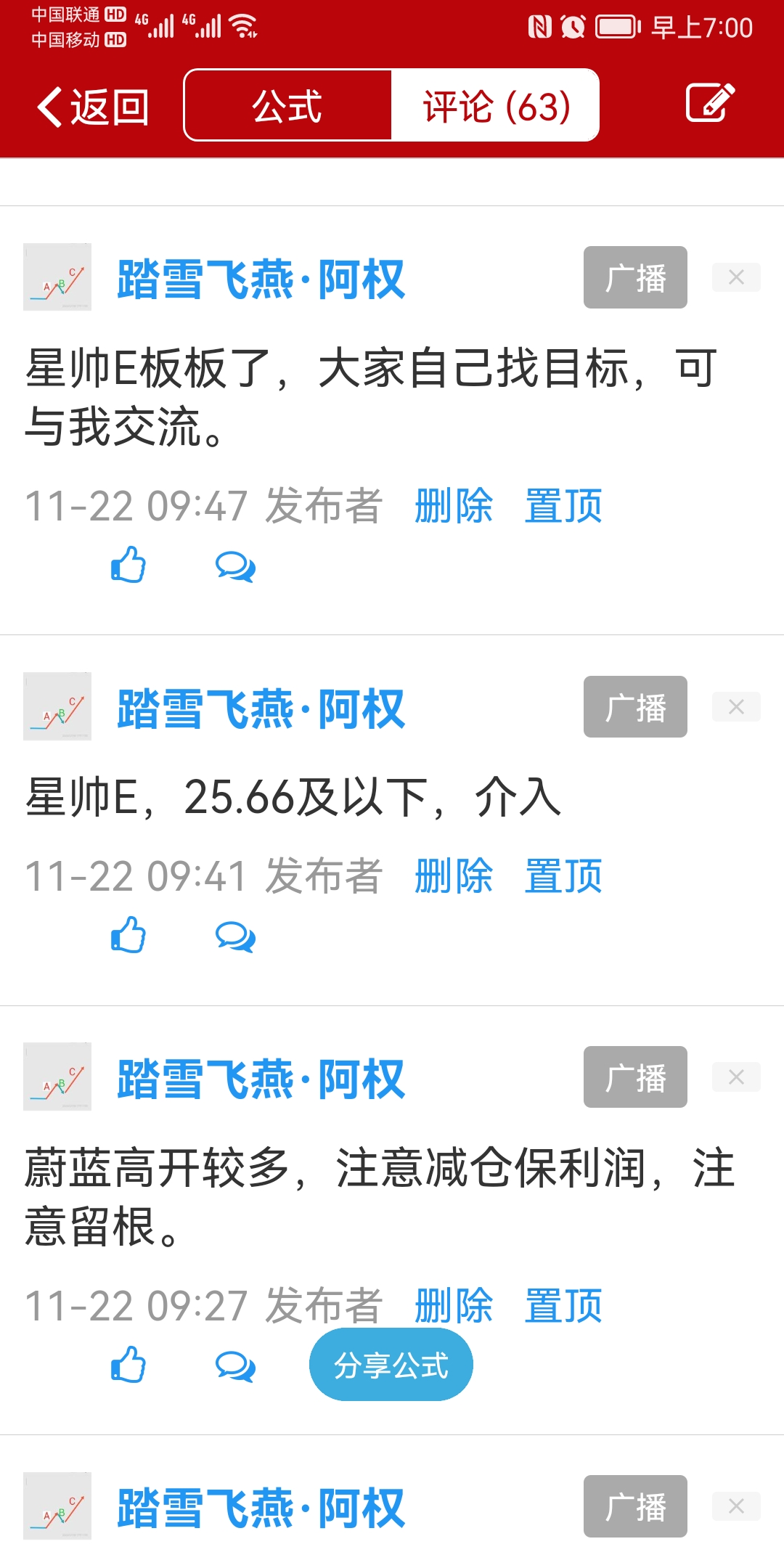Switch to the 公式 tab
Screen dimensions: 784x1568
pyautogui.click(x=287, y=106)
